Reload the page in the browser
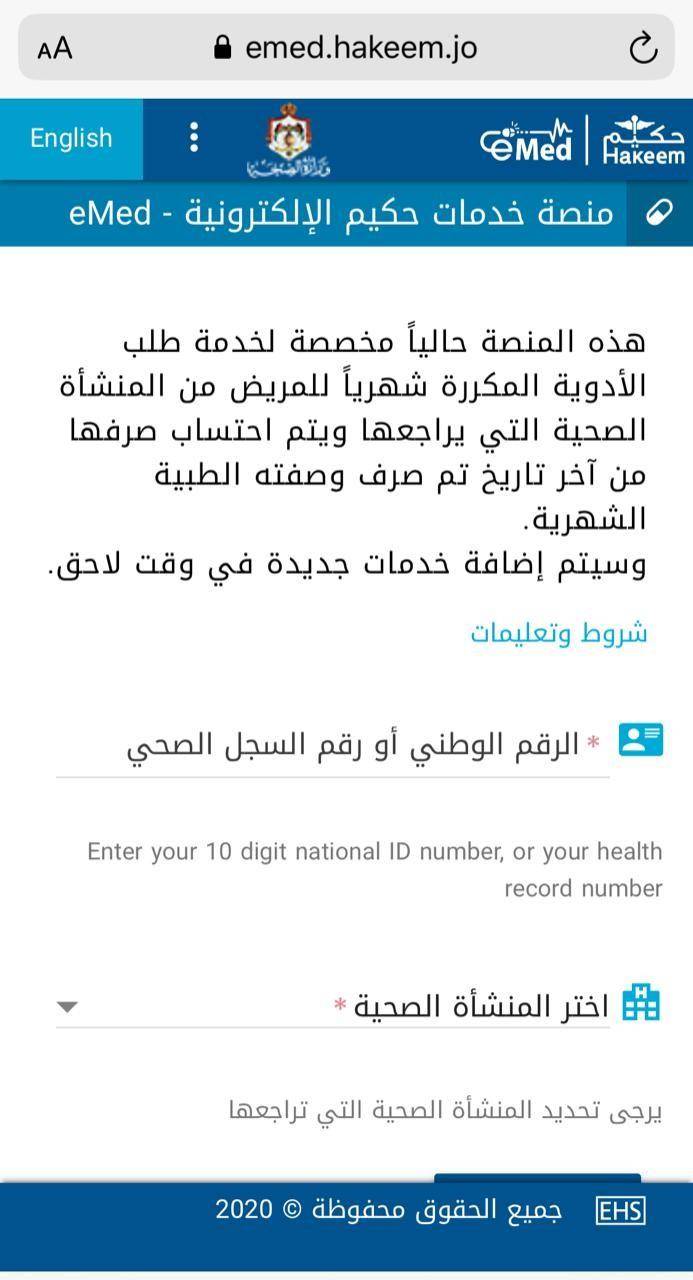The width and height of the screenshot is (693, 1280). [642, 47]
